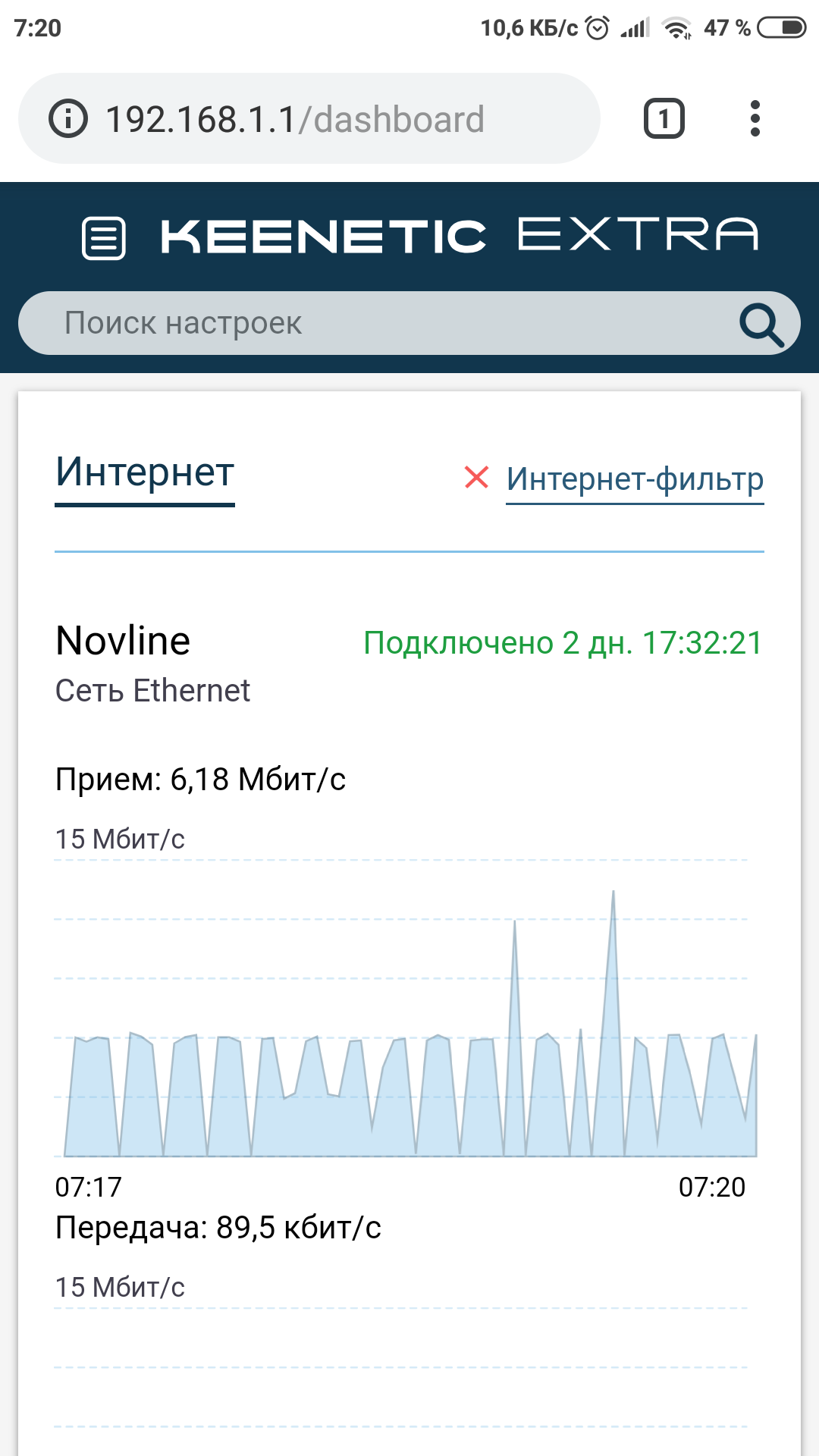Open the Интернет-фильтр link
The image size is (819, 1456).
point(635,479)
